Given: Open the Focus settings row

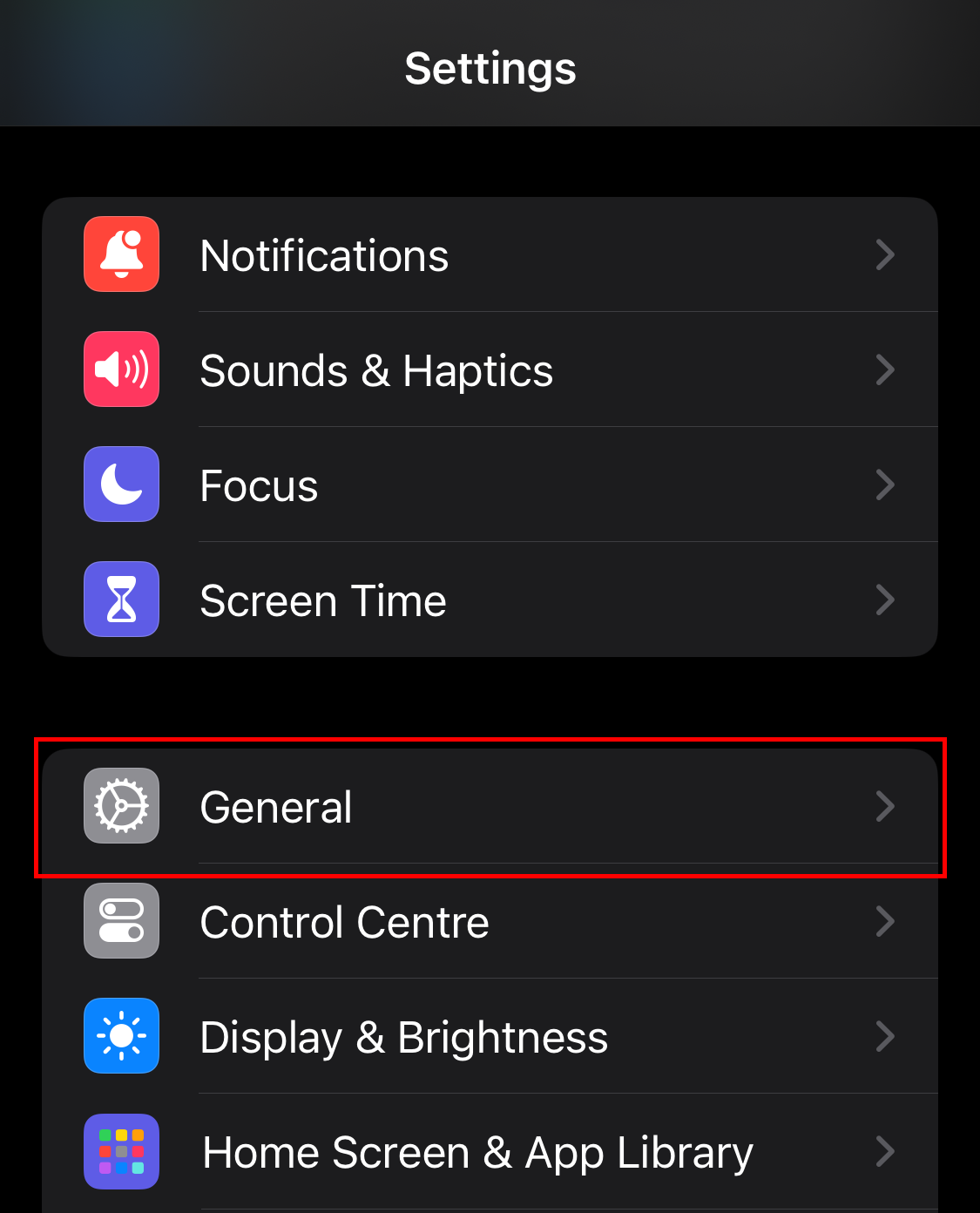Looking at the screenshot, I should click(489, 485).
